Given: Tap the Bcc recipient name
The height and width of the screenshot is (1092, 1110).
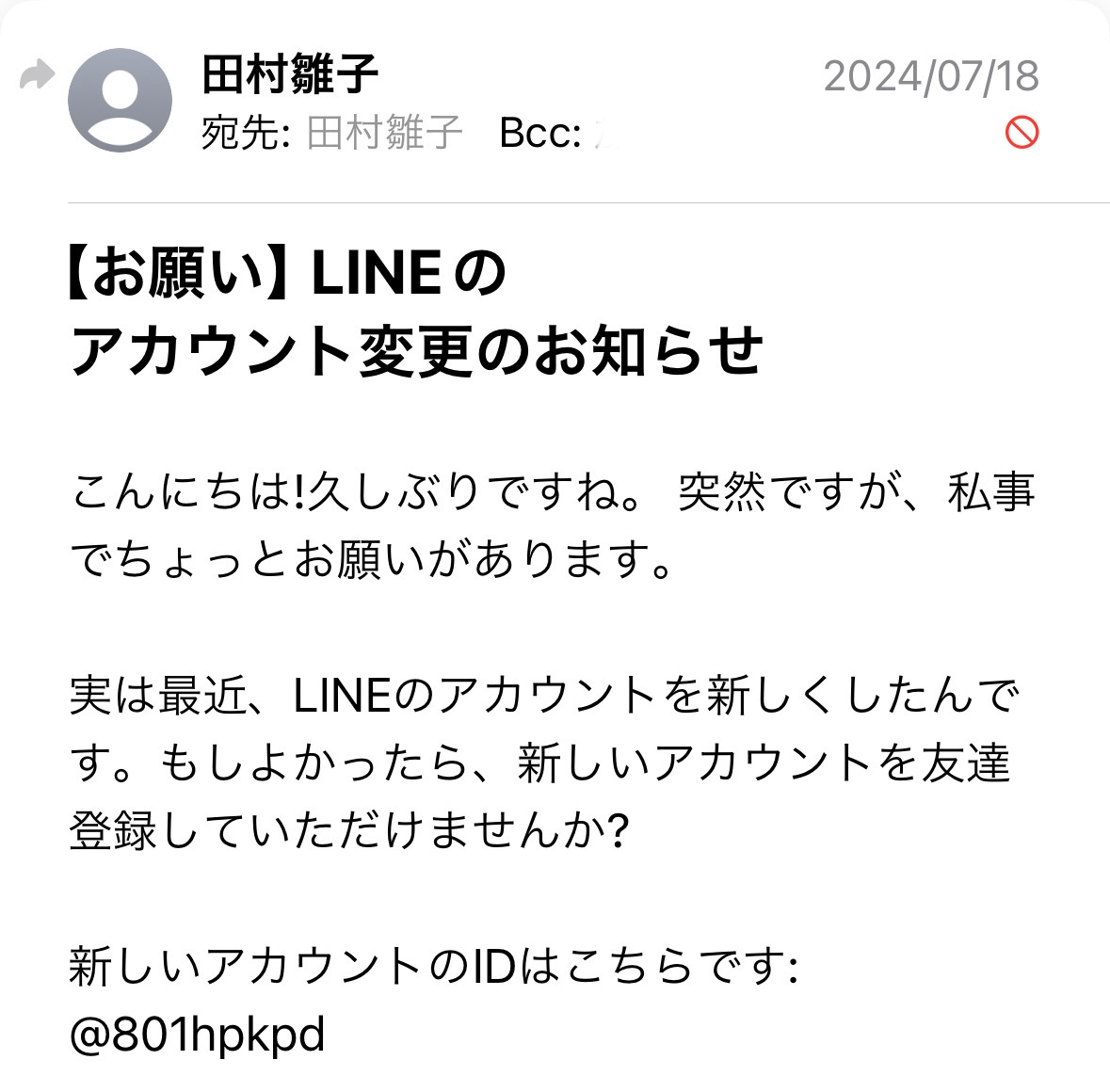Looking at the screenshot, I should [x=603, y=134].
